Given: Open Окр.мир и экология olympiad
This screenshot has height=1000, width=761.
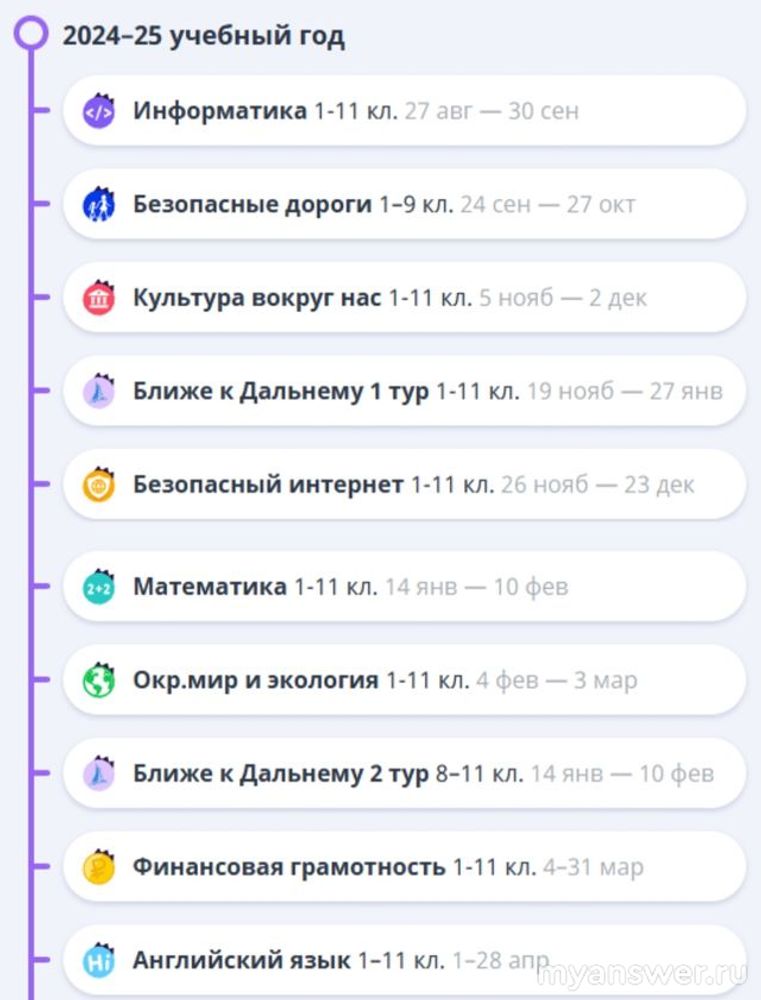Looking at the screenshot, I should (255, 681).
